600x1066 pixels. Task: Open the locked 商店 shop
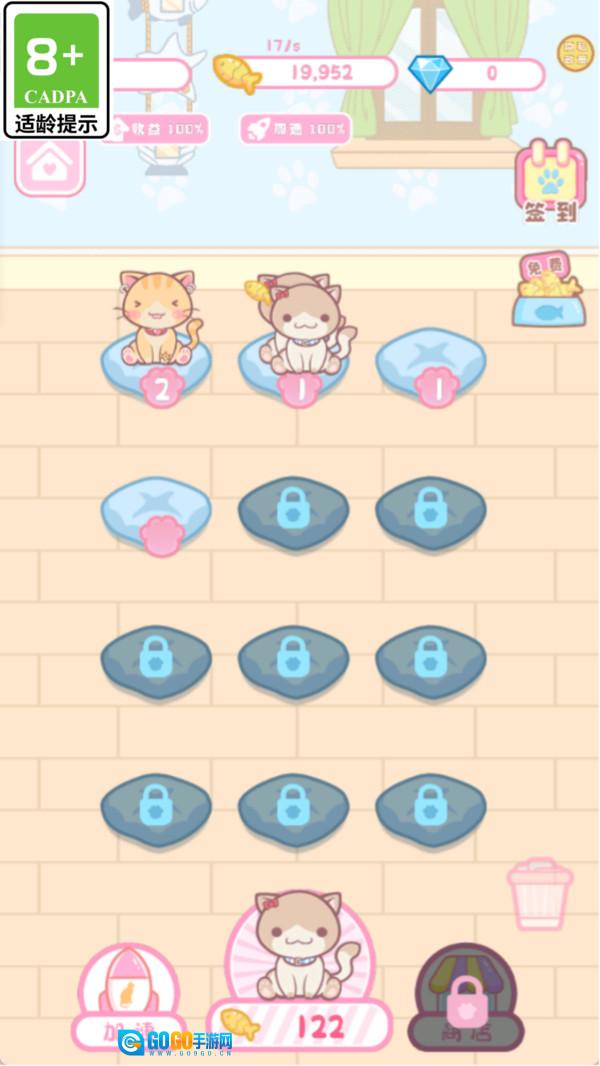click(x=465, y=997)
